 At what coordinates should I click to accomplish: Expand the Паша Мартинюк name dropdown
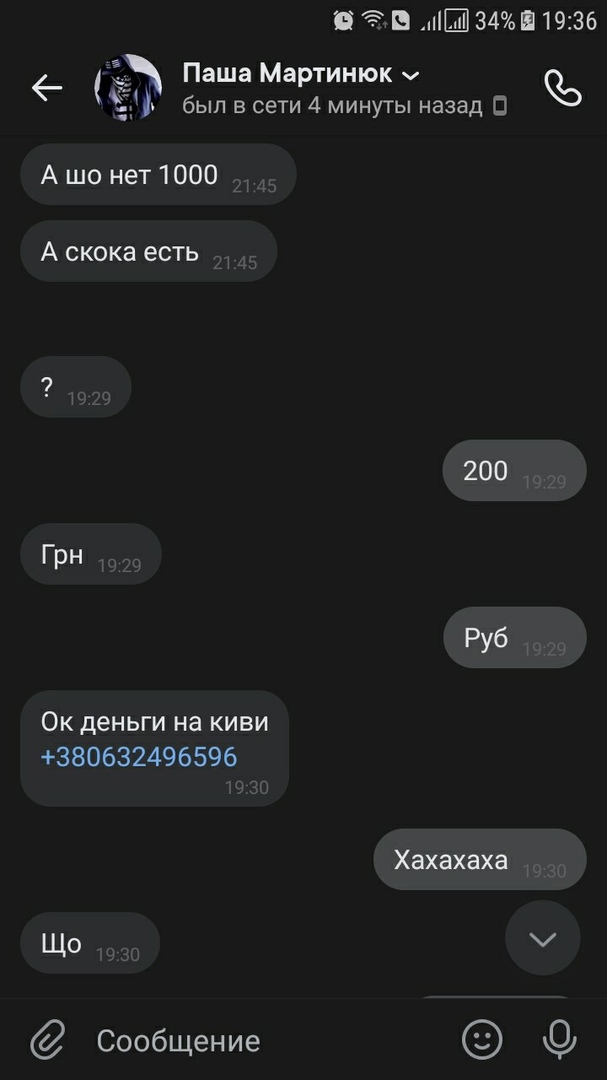410,75
